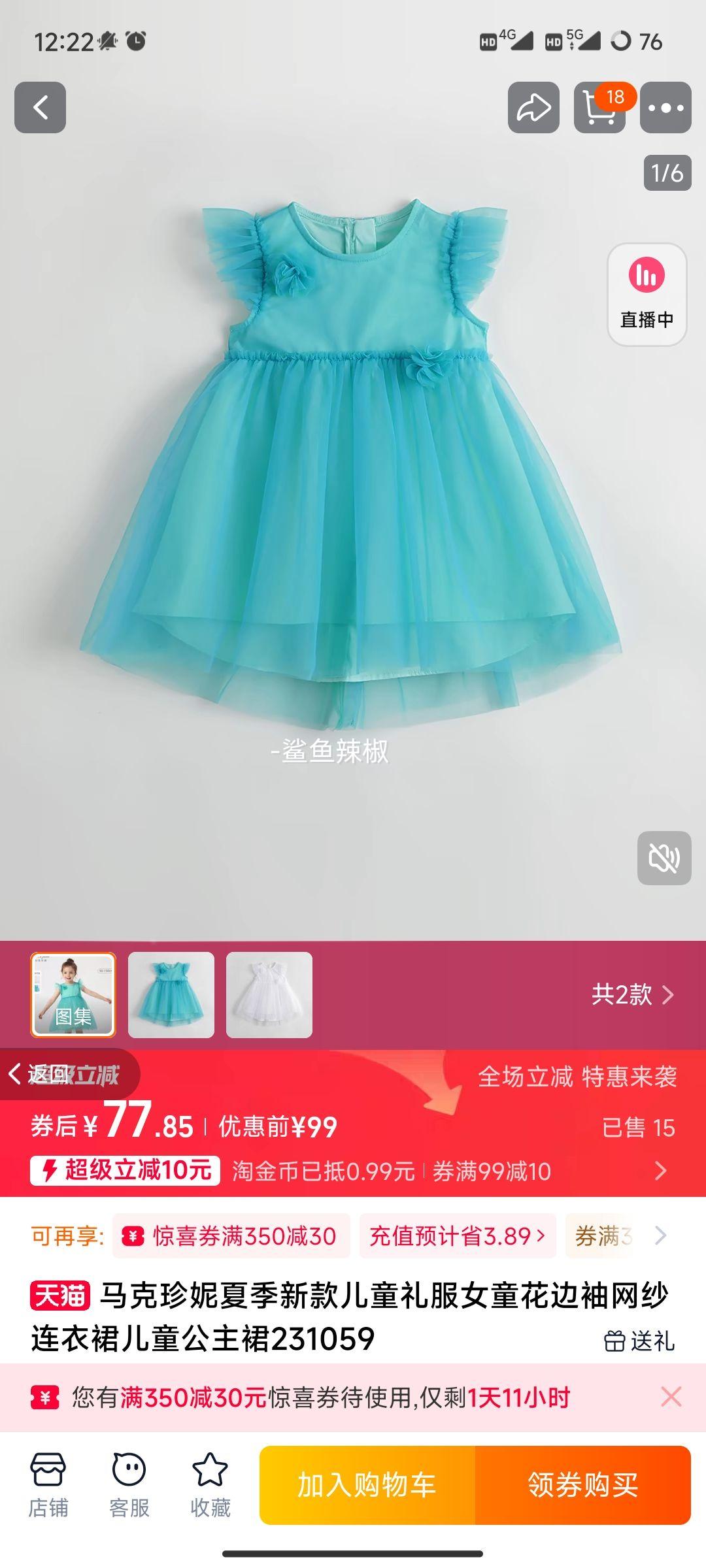
Task: Tap 送礼 to send as gift
Action: click(639, 1341)
